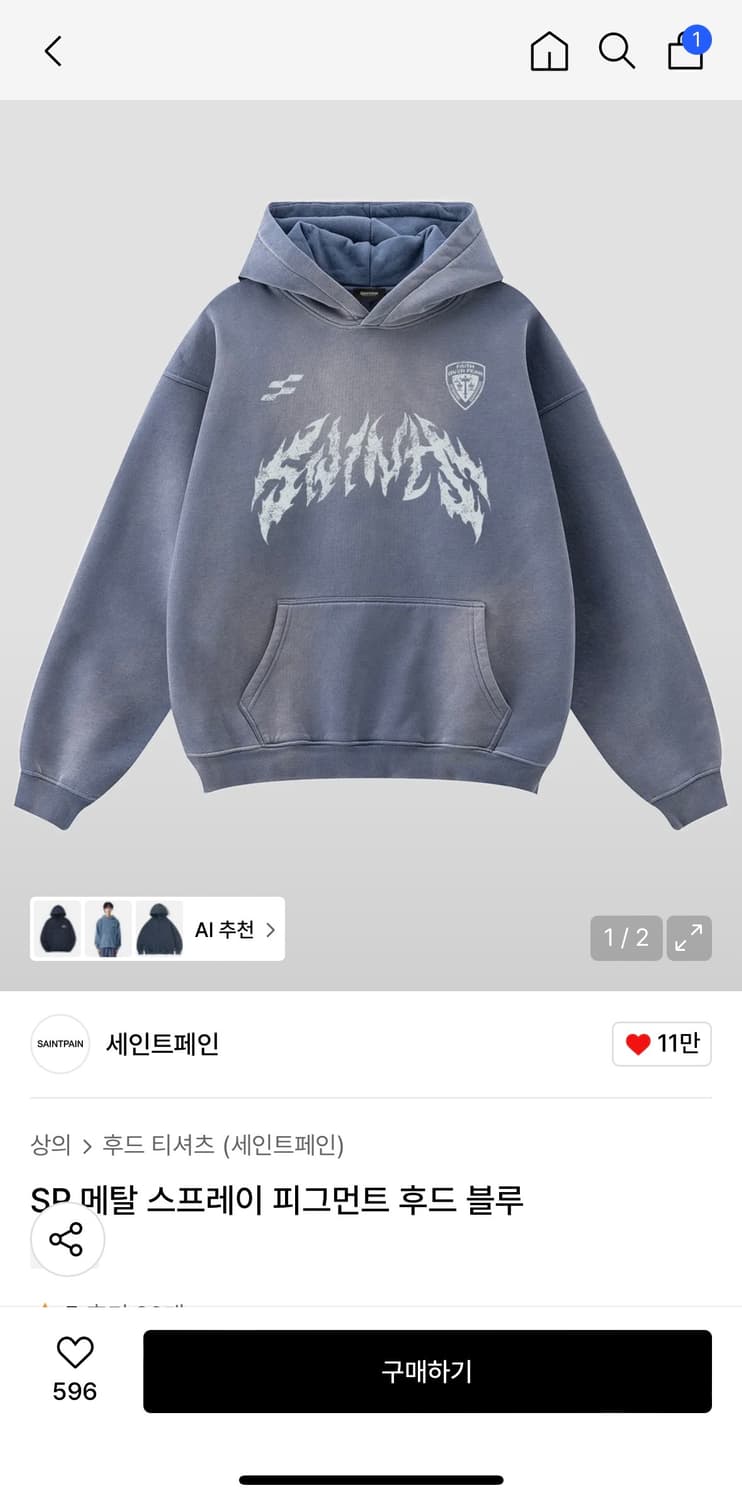The height and width of the screenshot is (1500, 742).
Task: Tap the 구매하기 purchase button
Action: (x=428, y=1371)
